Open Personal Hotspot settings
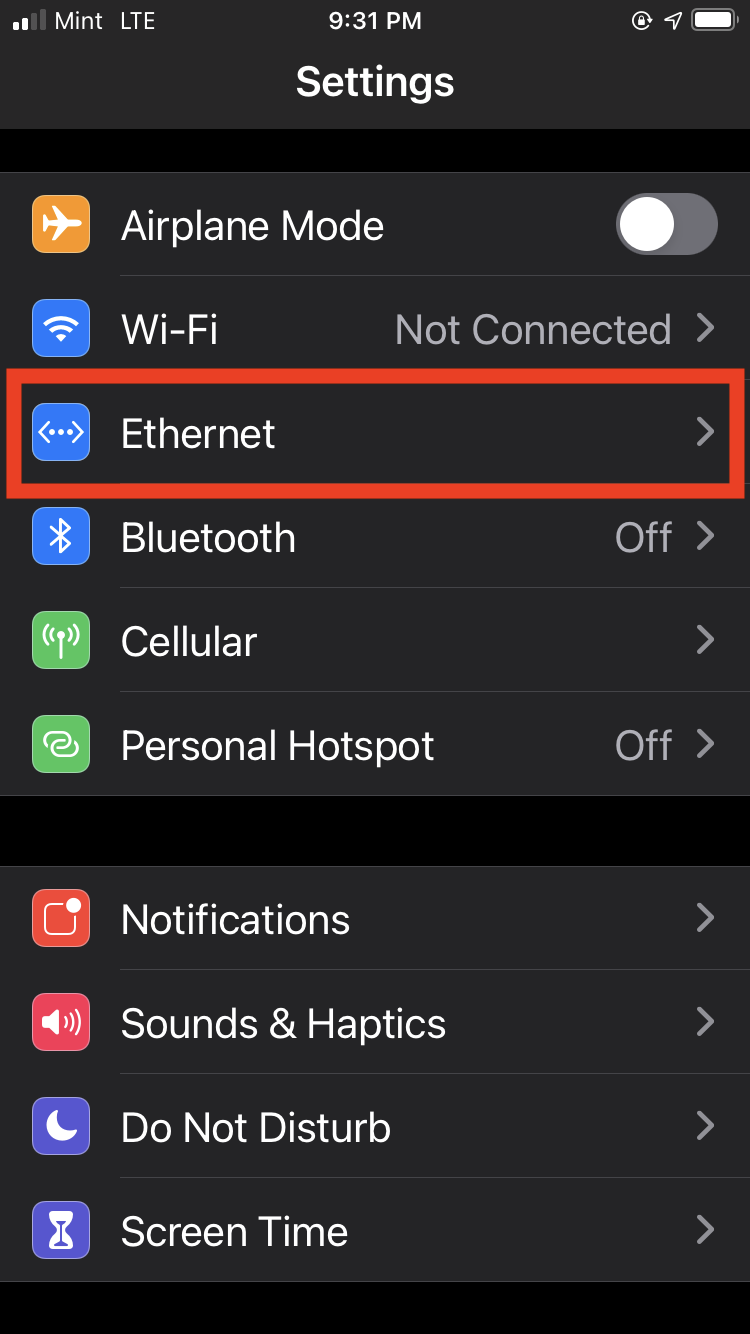 tap(375, 745)
